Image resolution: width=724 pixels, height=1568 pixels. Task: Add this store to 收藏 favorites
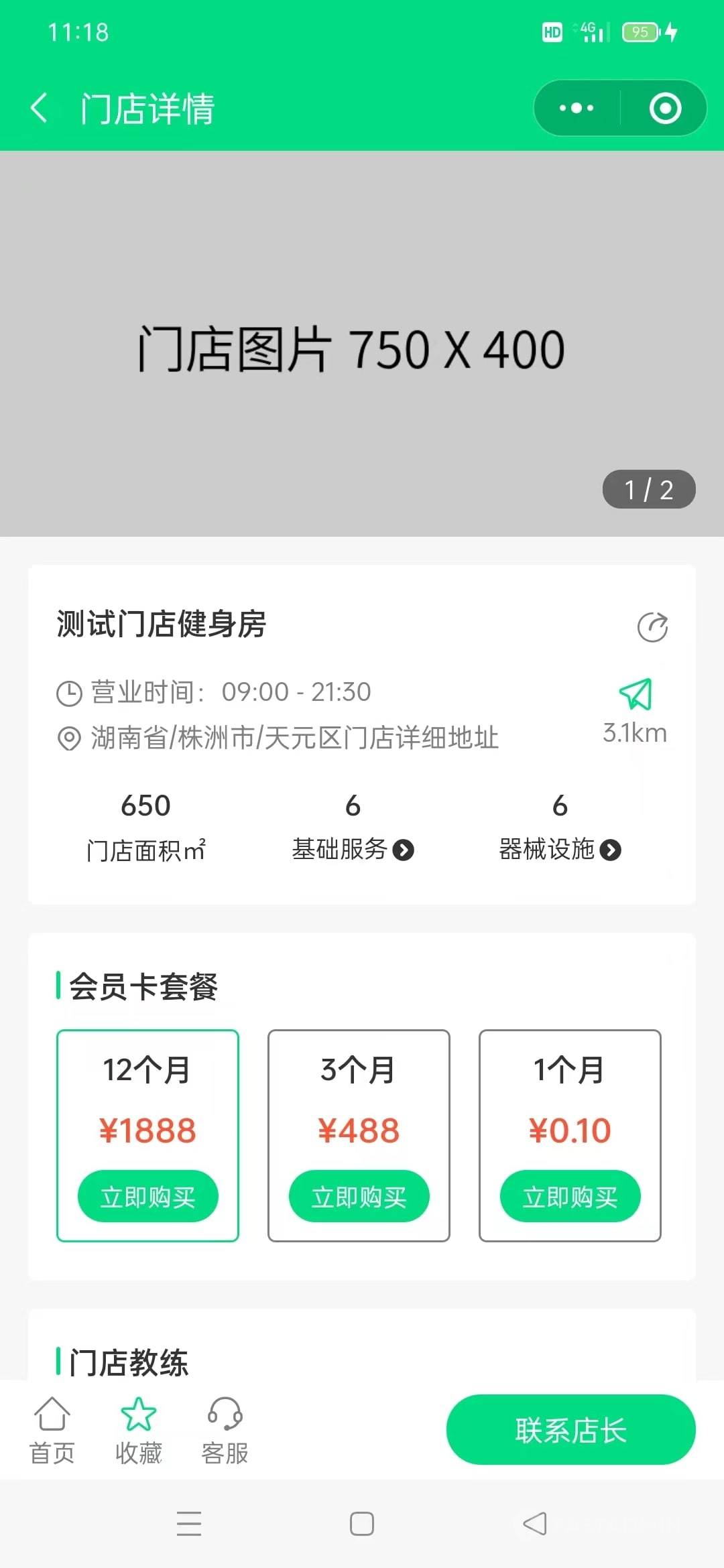coord(139,1431)
